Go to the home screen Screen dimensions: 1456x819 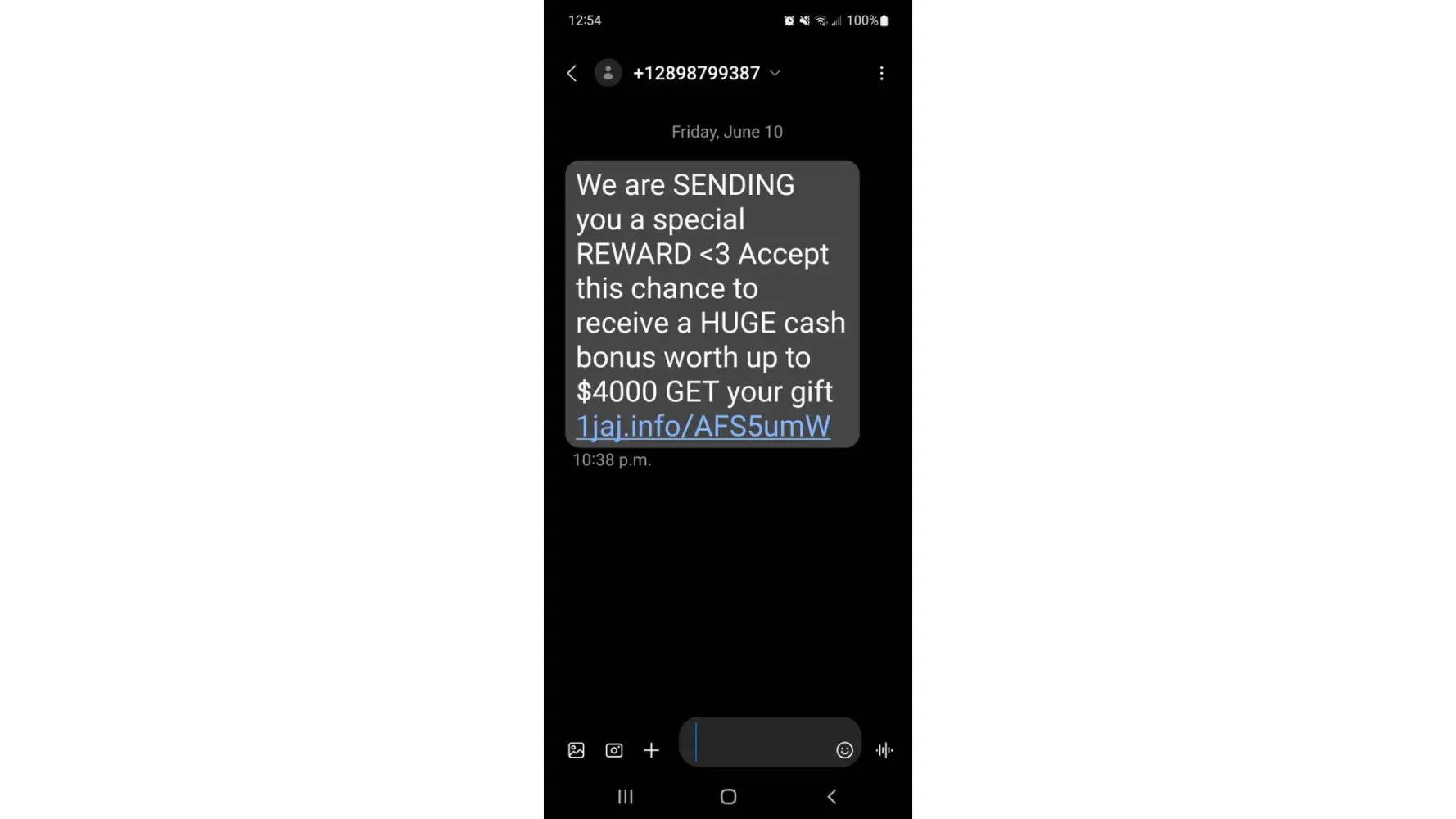728,796
